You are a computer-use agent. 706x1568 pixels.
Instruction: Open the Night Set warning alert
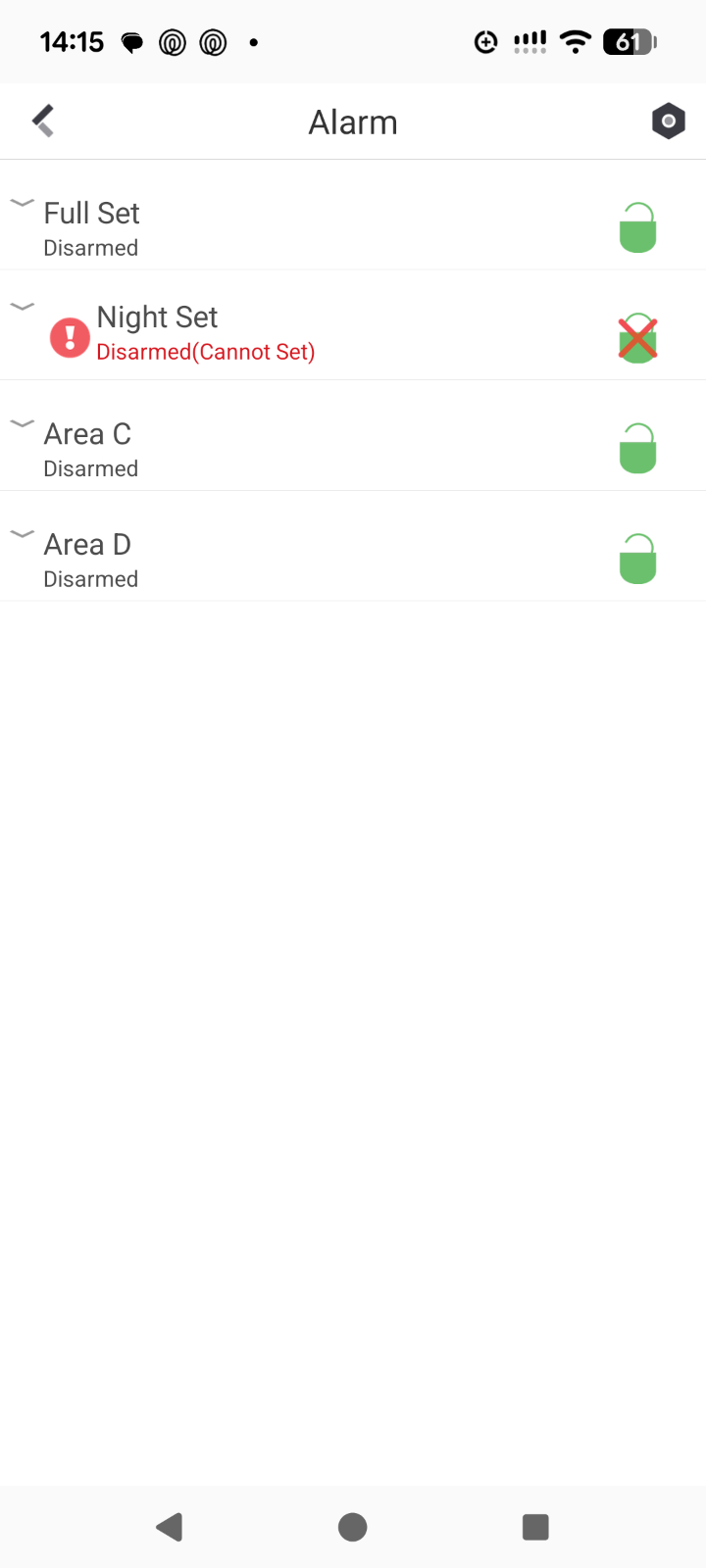(x=70, y=338)
